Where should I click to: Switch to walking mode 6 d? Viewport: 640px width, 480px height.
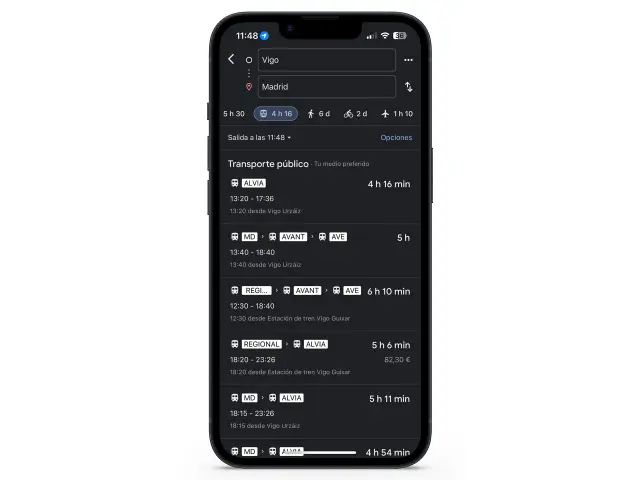[x=317, y=114]
